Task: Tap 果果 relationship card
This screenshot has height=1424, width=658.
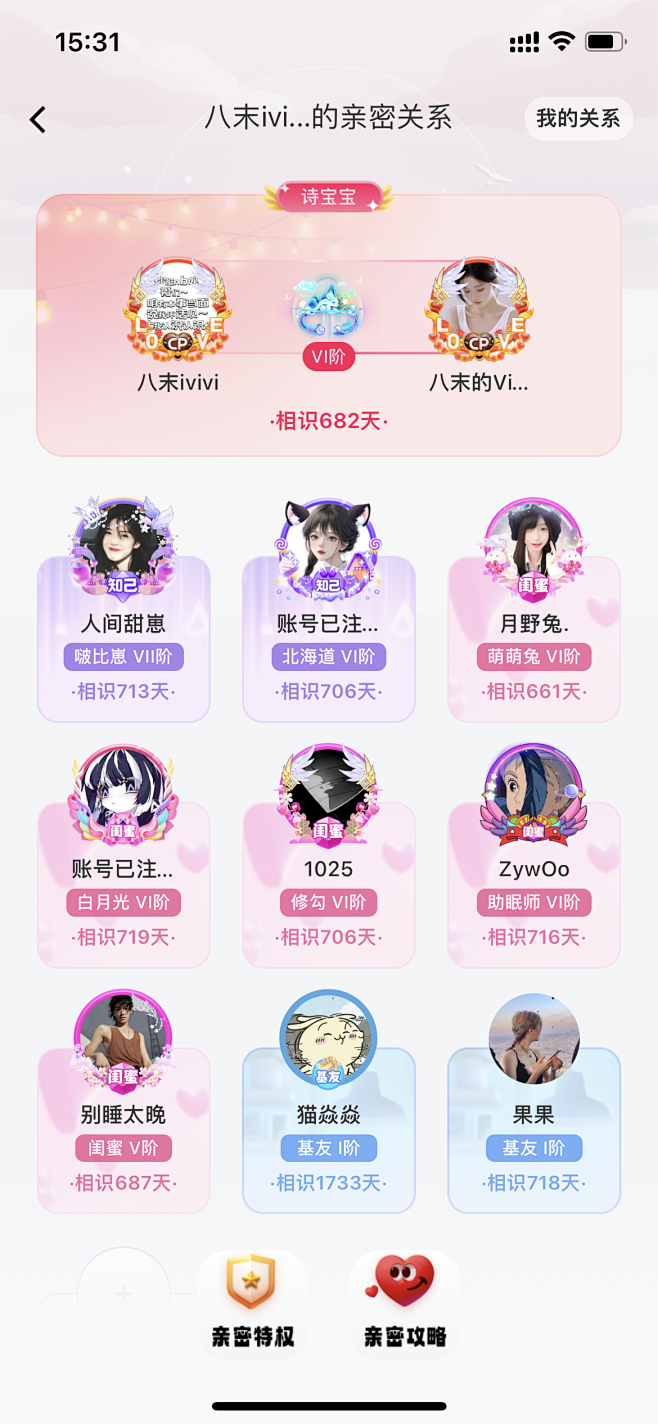Action: 534,1128
